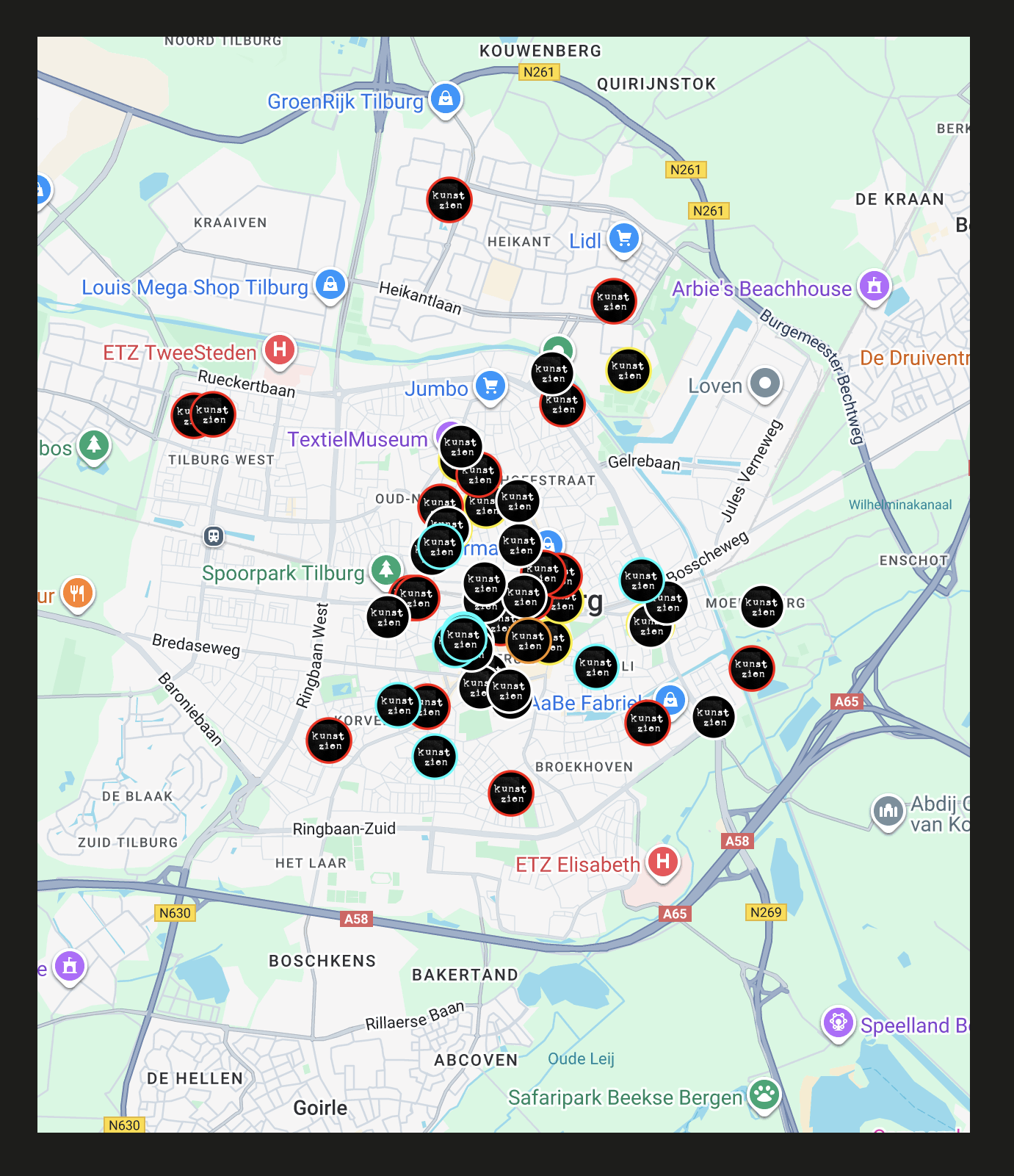Select the Spoorpark Tilburg park pin
Screen dimensions: 1014x1176
tap(386, 569)
